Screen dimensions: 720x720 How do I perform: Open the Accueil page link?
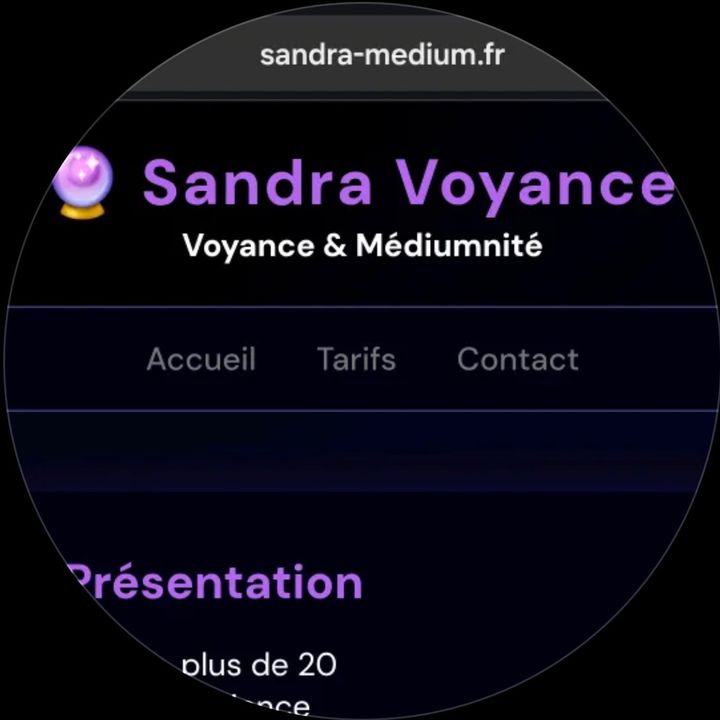(x=201, y=359)
